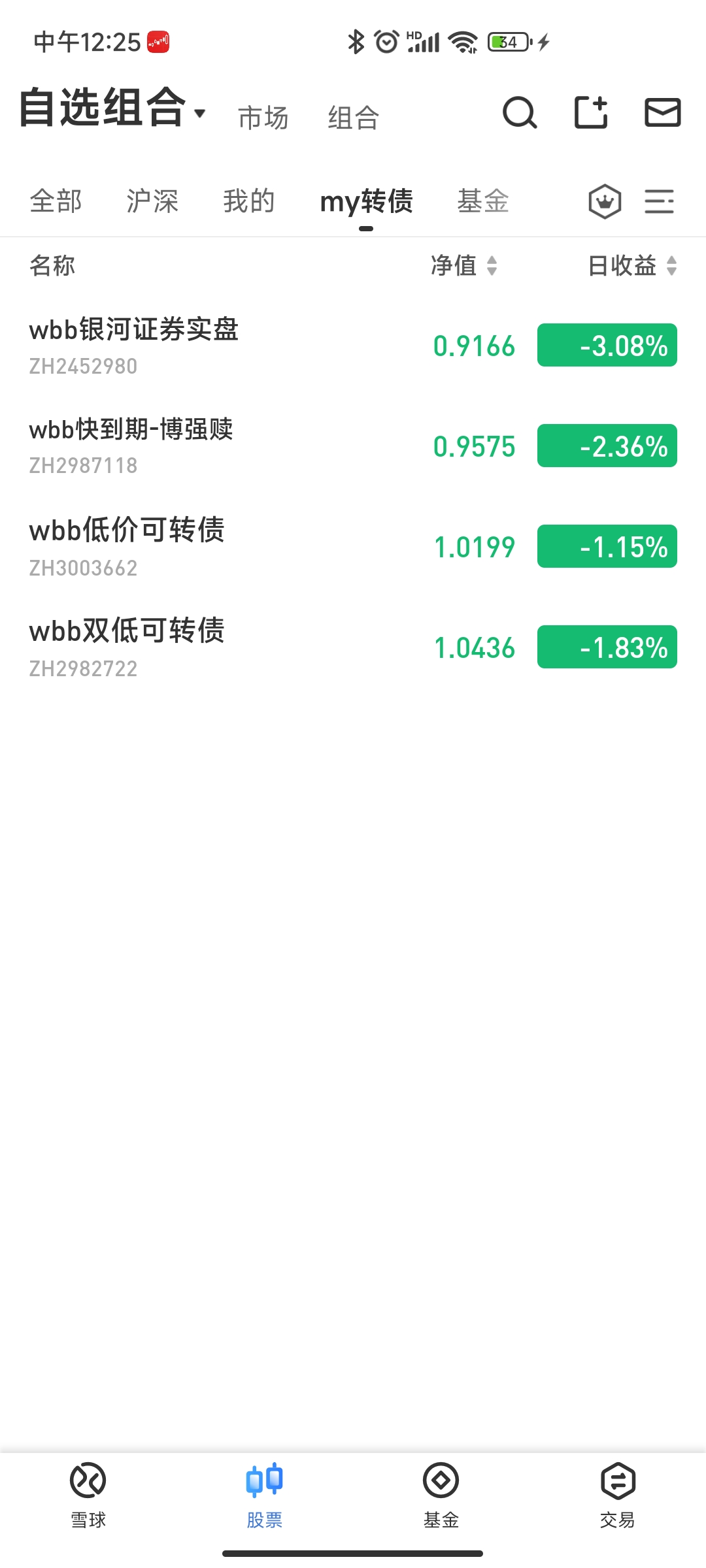Sort the list by 日收益
Viewport: 706px width, 1568px height.
tap(632, 266)
